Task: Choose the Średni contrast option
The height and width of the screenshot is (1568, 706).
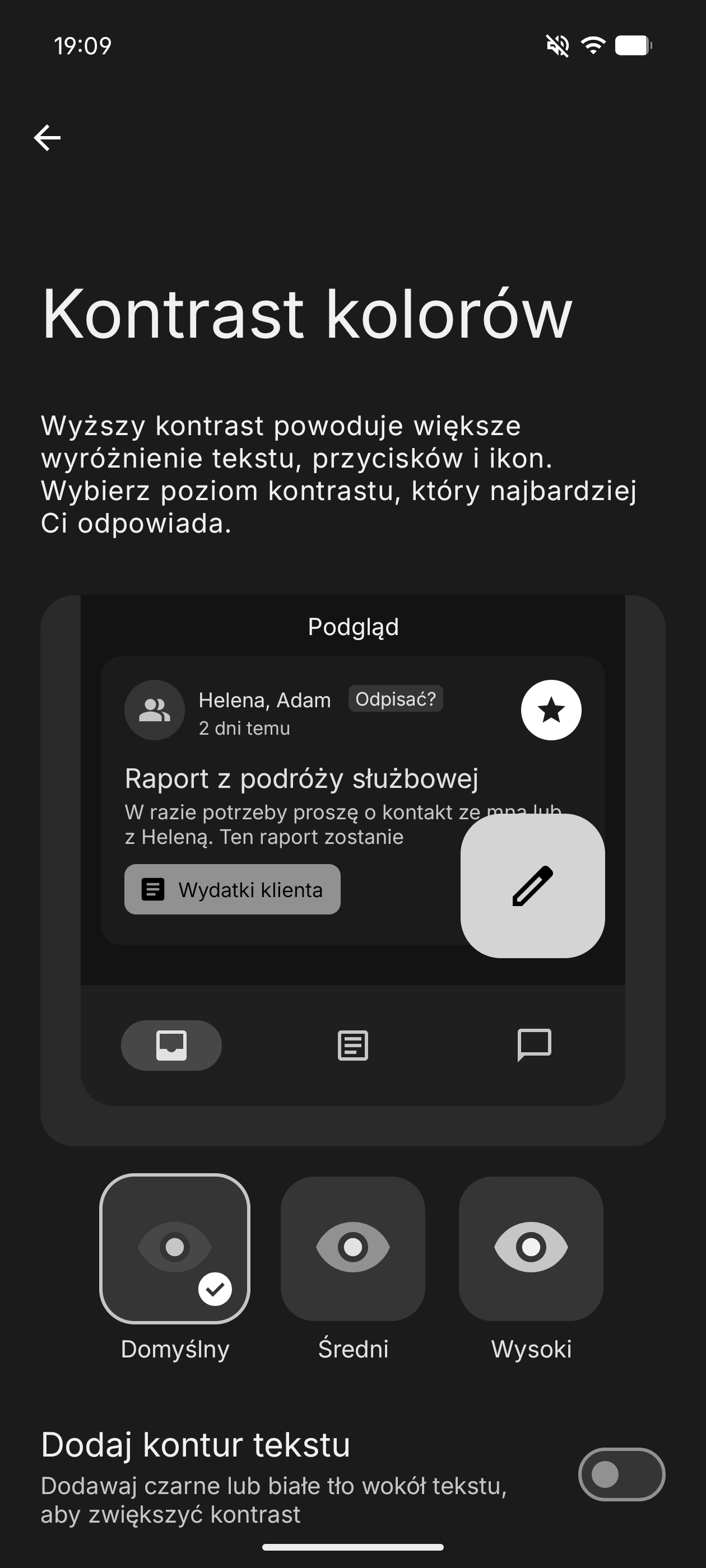Action: coord(352,1248)
